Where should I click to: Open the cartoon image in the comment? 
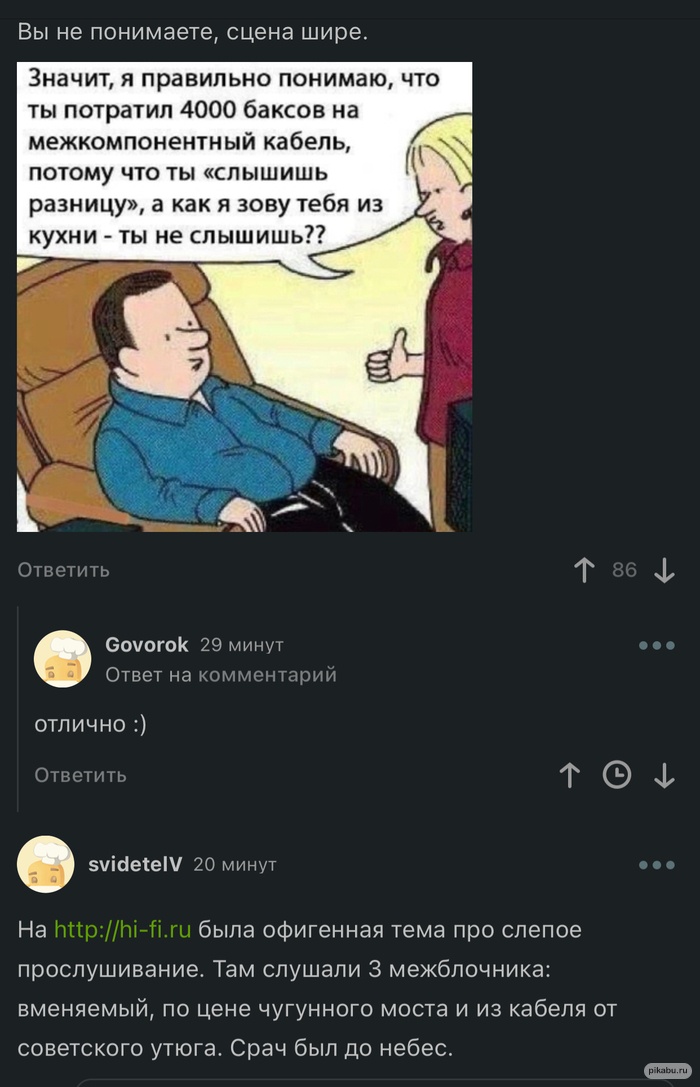coord(244,297)
